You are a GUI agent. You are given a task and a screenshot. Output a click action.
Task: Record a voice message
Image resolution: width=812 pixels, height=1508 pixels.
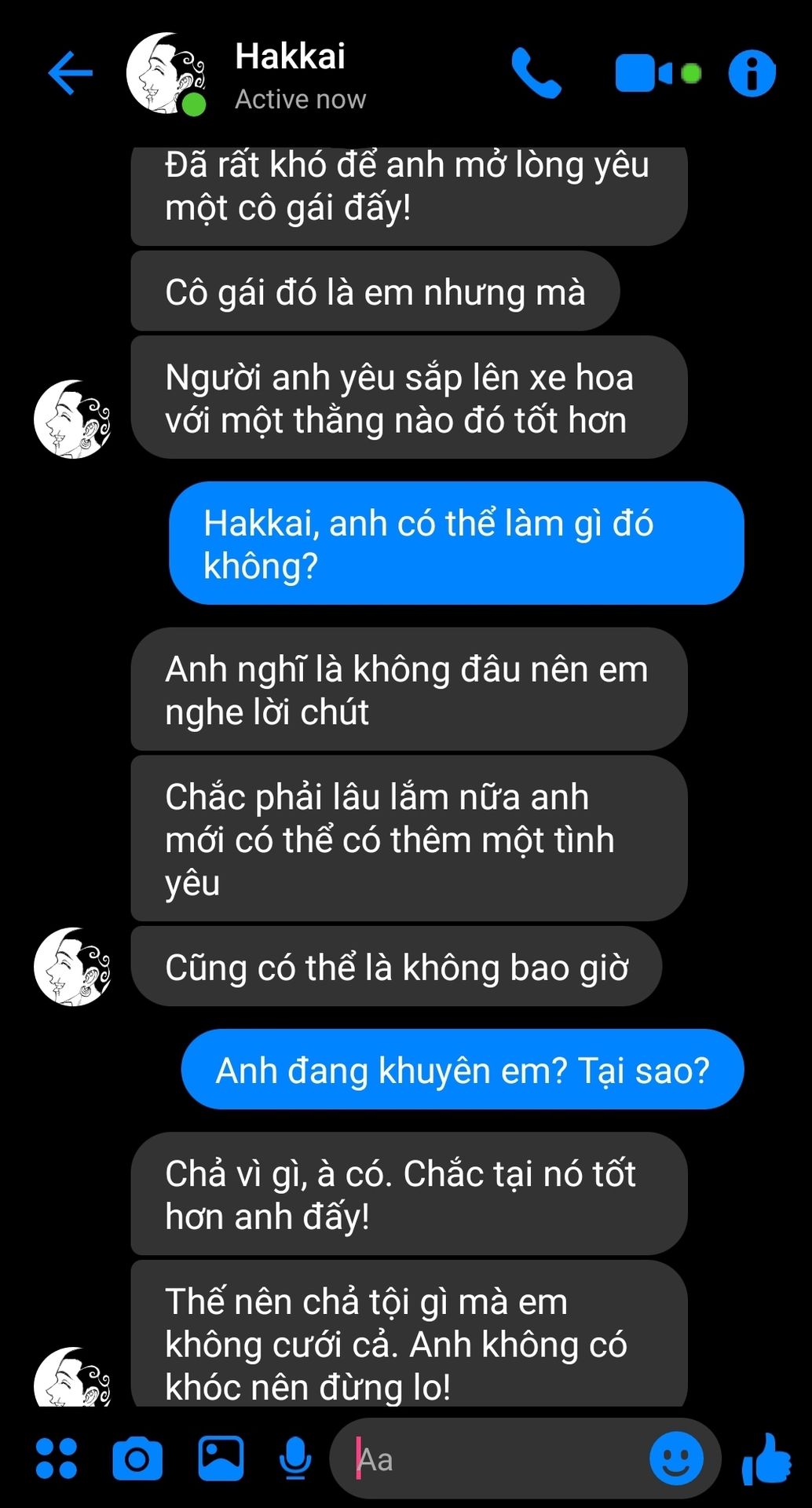coord(295,1459)
